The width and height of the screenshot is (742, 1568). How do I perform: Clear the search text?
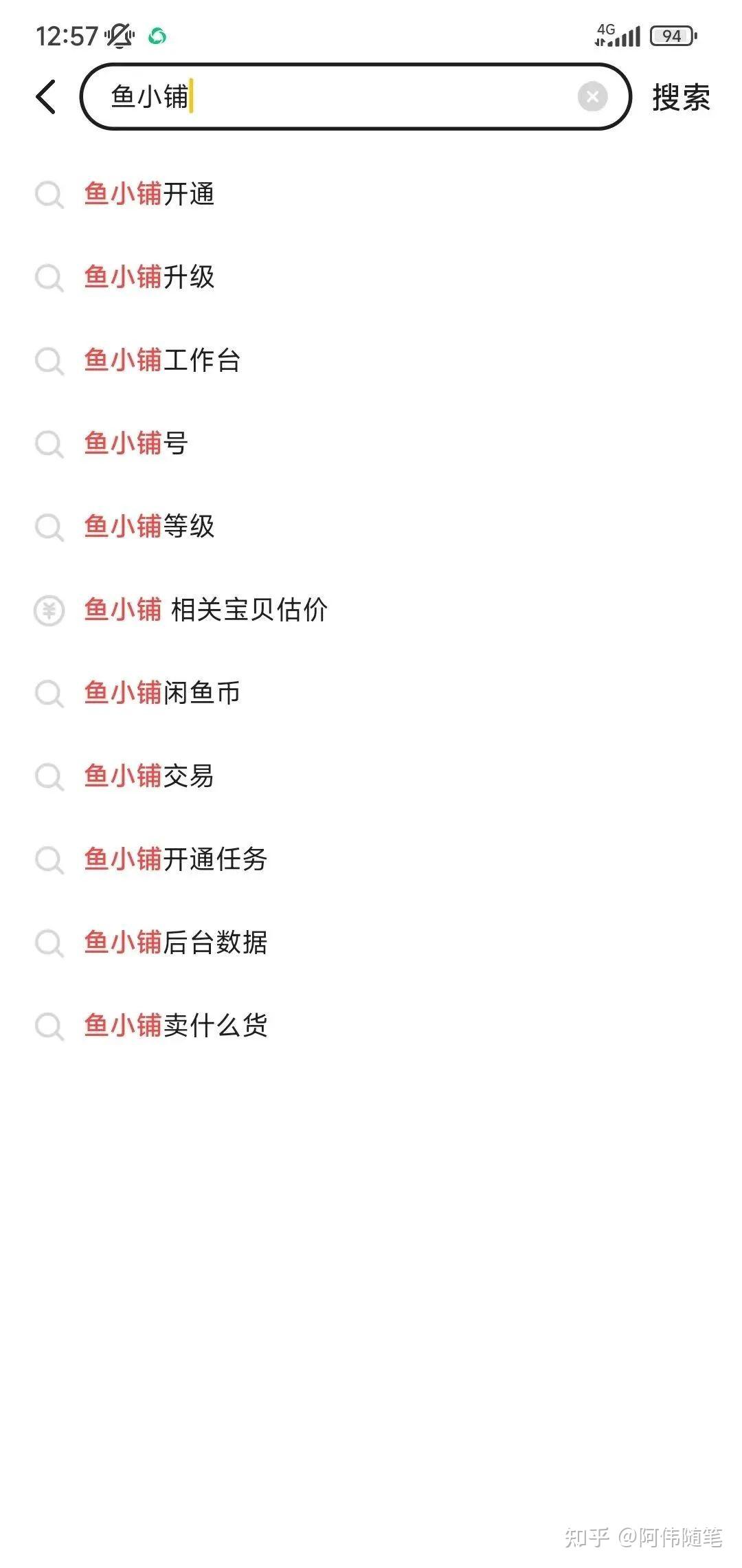pyautogui.click(x=592, y=97)
